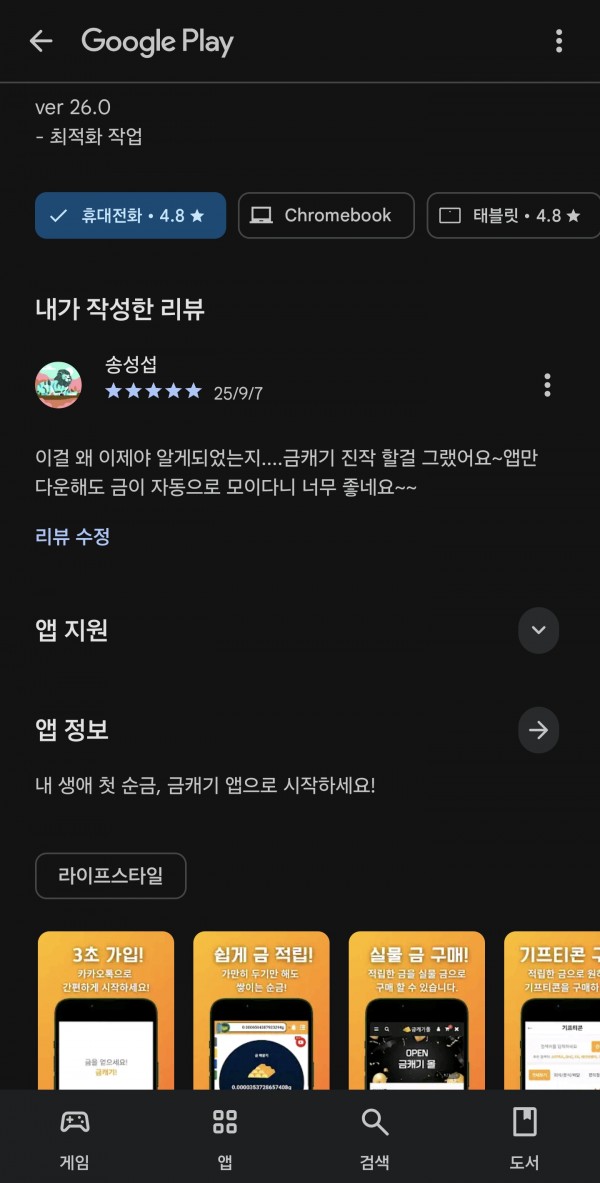This screenshot has width=600, height=1183.
Task: Switch to the 게임 tab
Action: click(75, 1137)
